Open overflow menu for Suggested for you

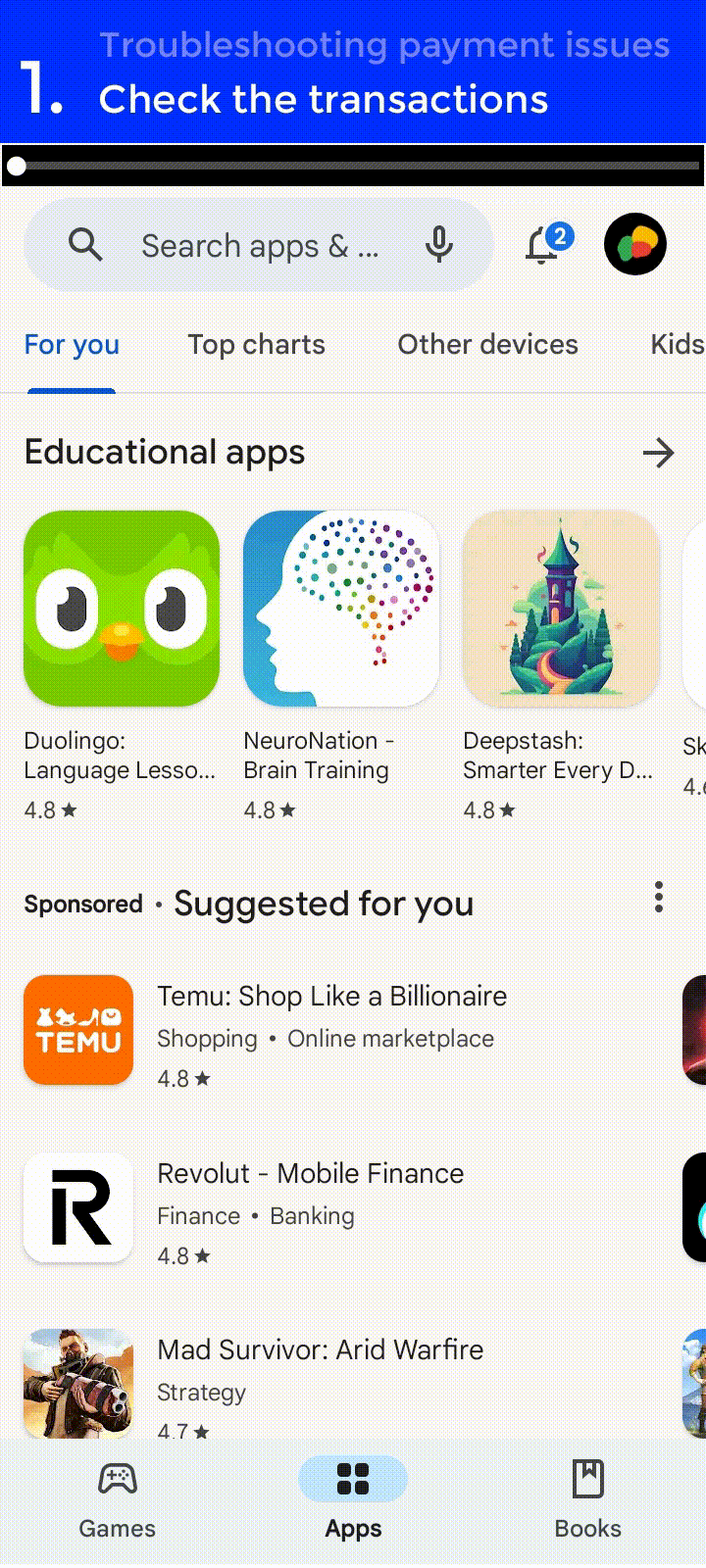click(x=659, y=897)
